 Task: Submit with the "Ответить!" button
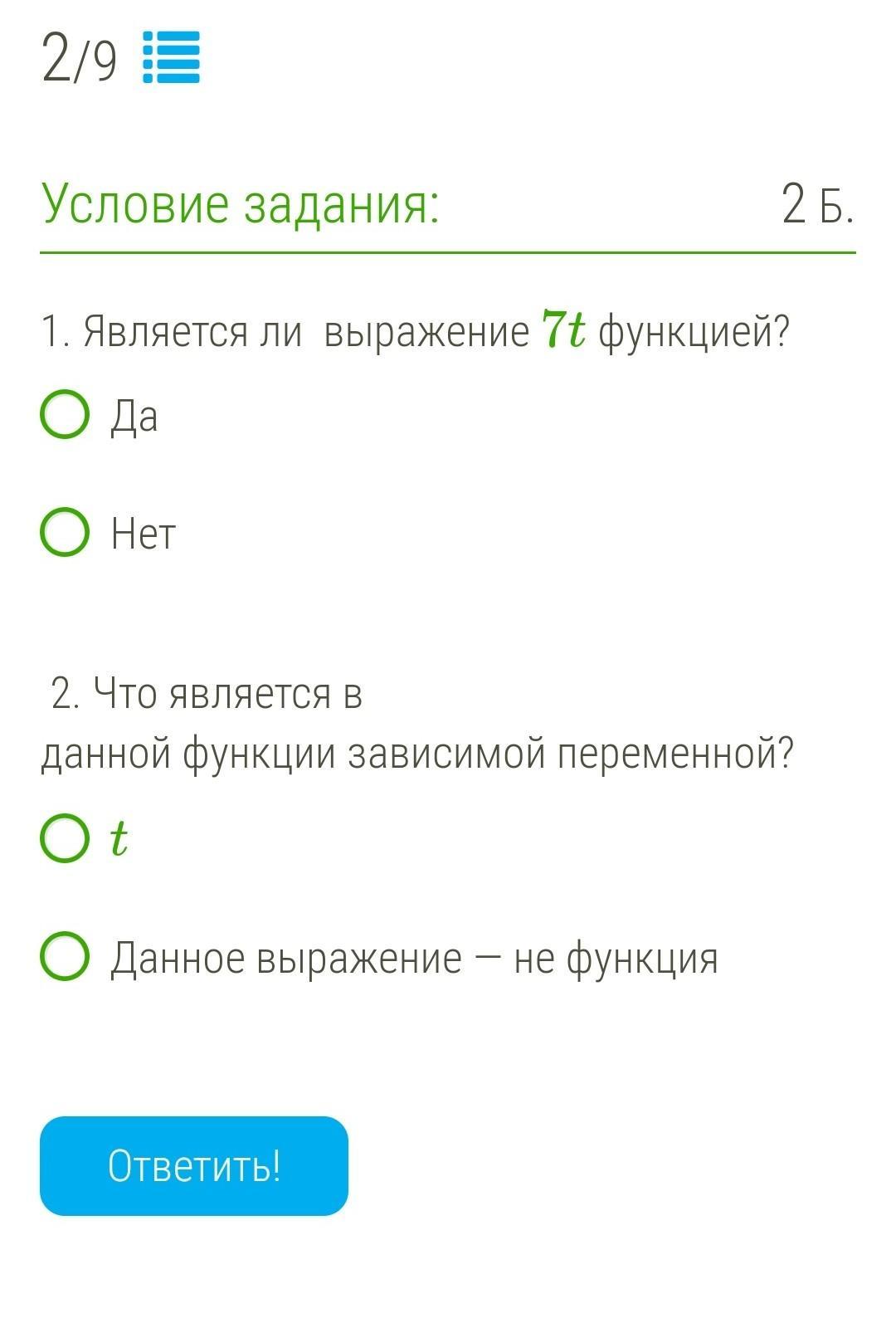point(194,1165)
